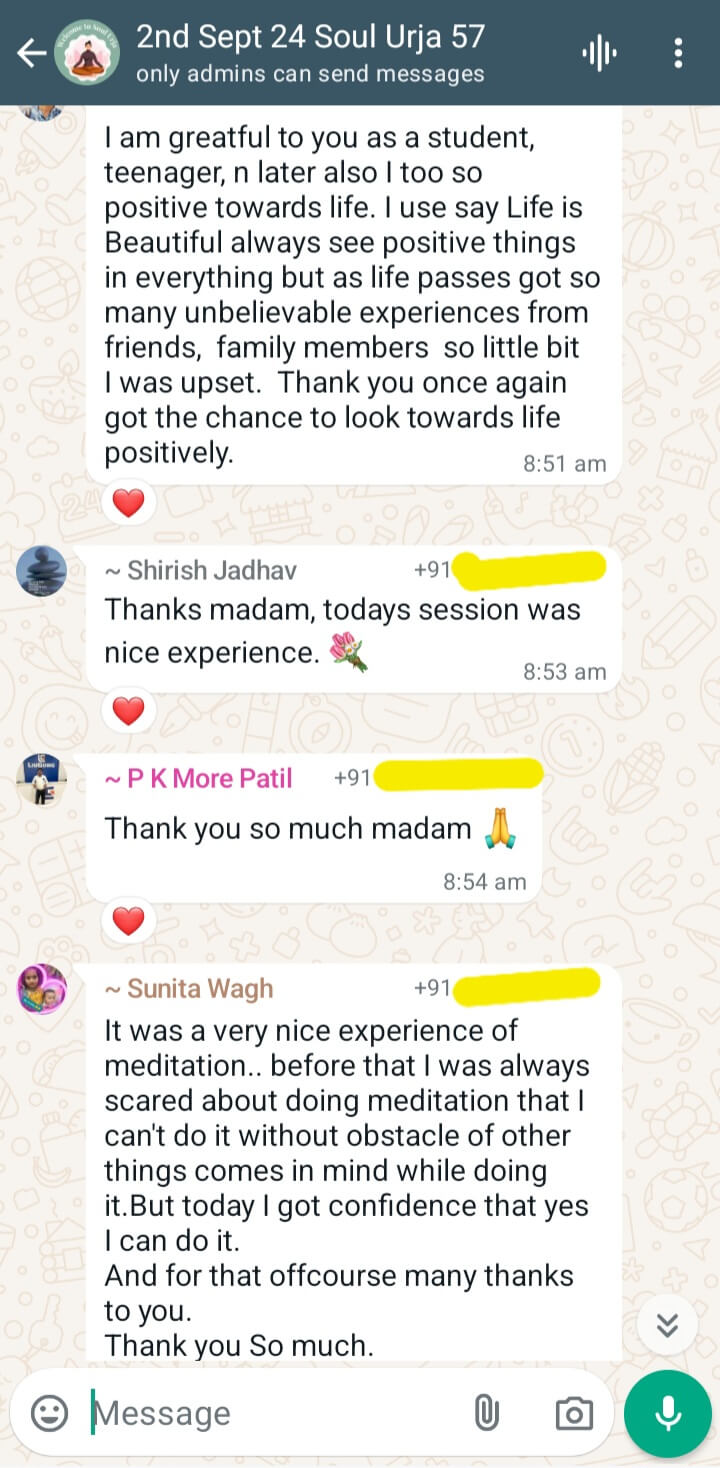Attach a file with the paperclip
This screenshot has width=720, height=1468.
pos(486,1413)
